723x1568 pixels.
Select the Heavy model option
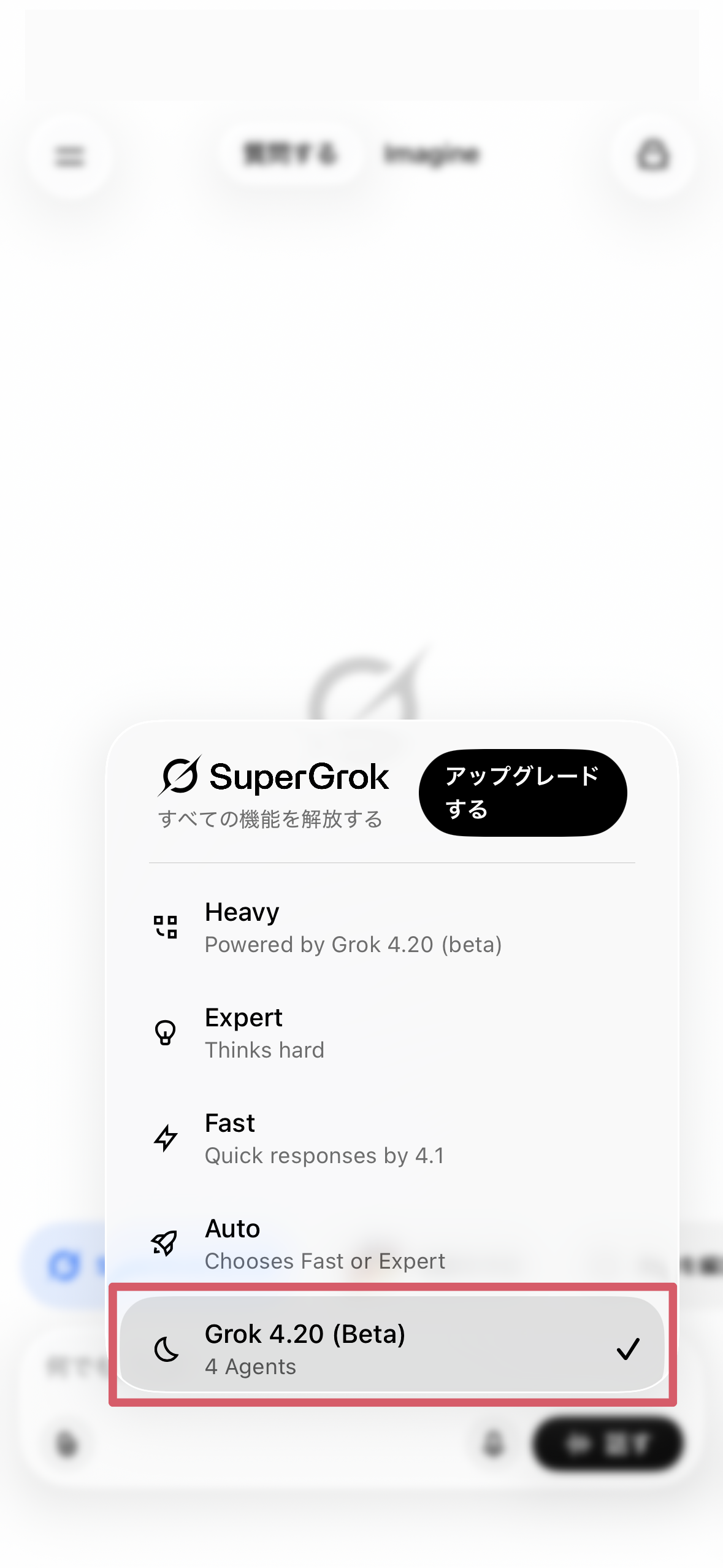[x=391, y=927]
